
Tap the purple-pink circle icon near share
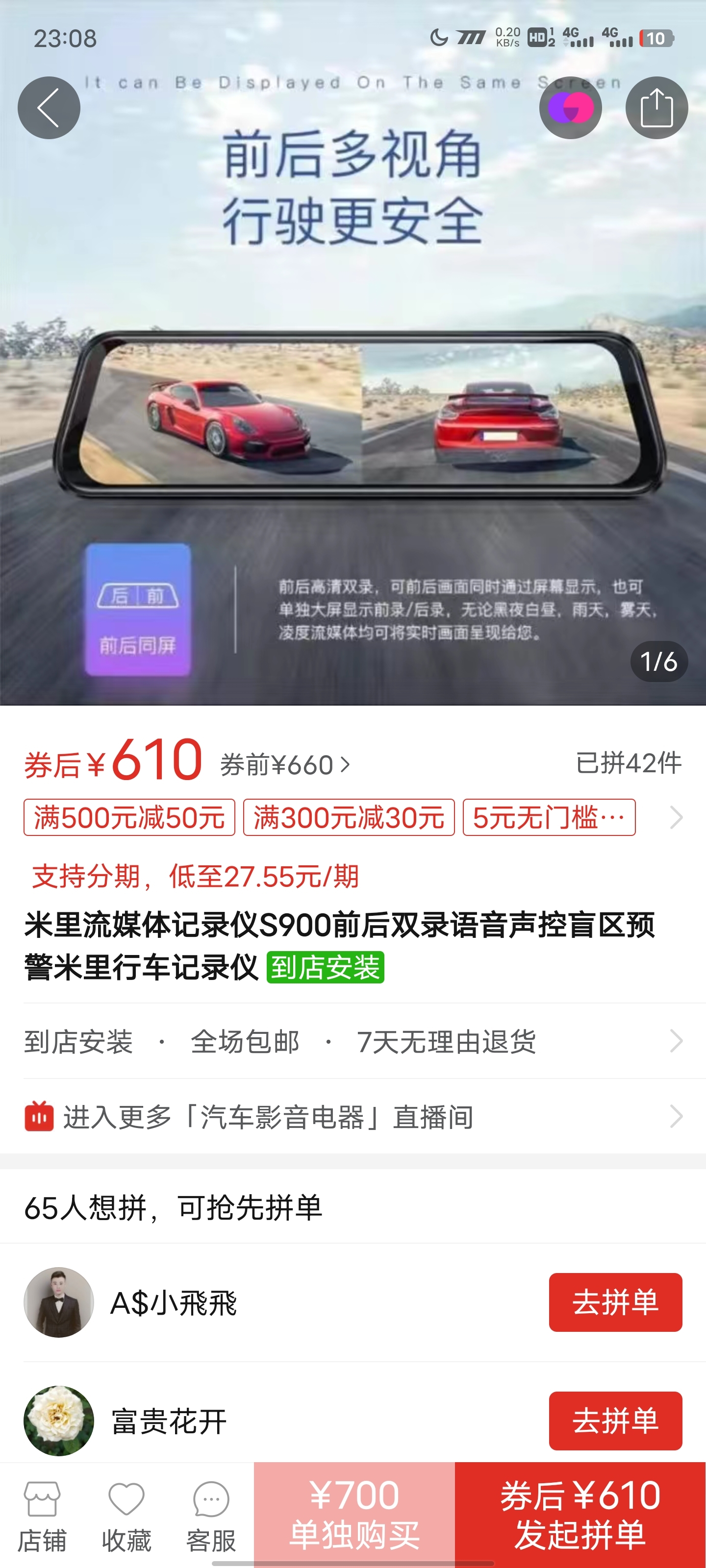[570, 108]
